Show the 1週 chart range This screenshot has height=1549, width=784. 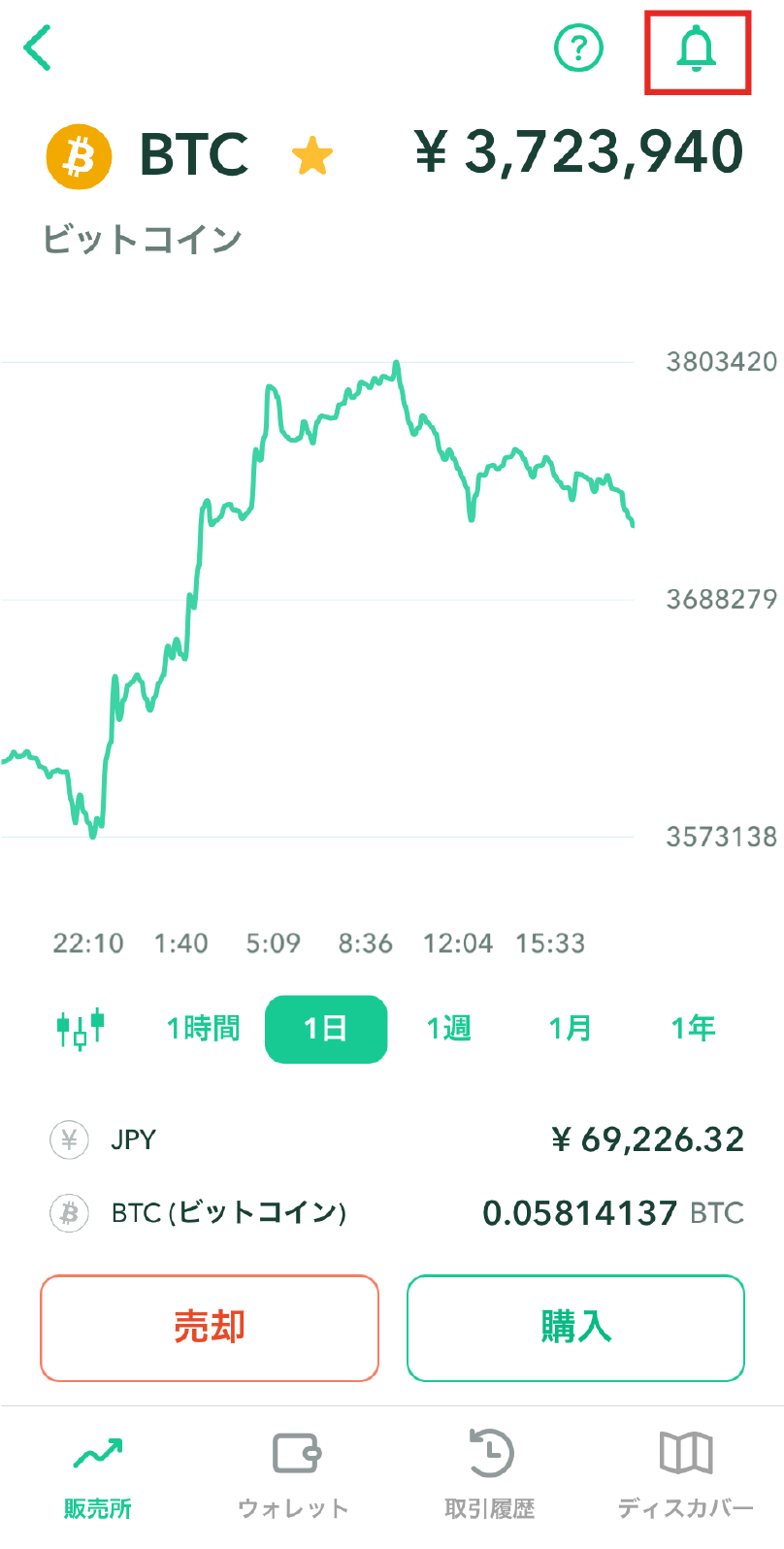tap(448, 1028)
